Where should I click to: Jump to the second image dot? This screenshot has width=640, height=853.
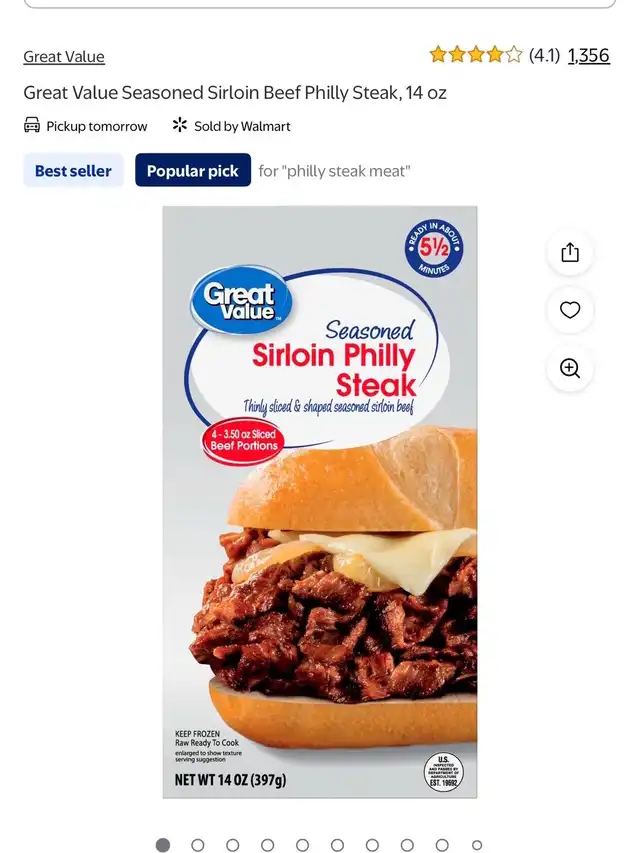198,845
